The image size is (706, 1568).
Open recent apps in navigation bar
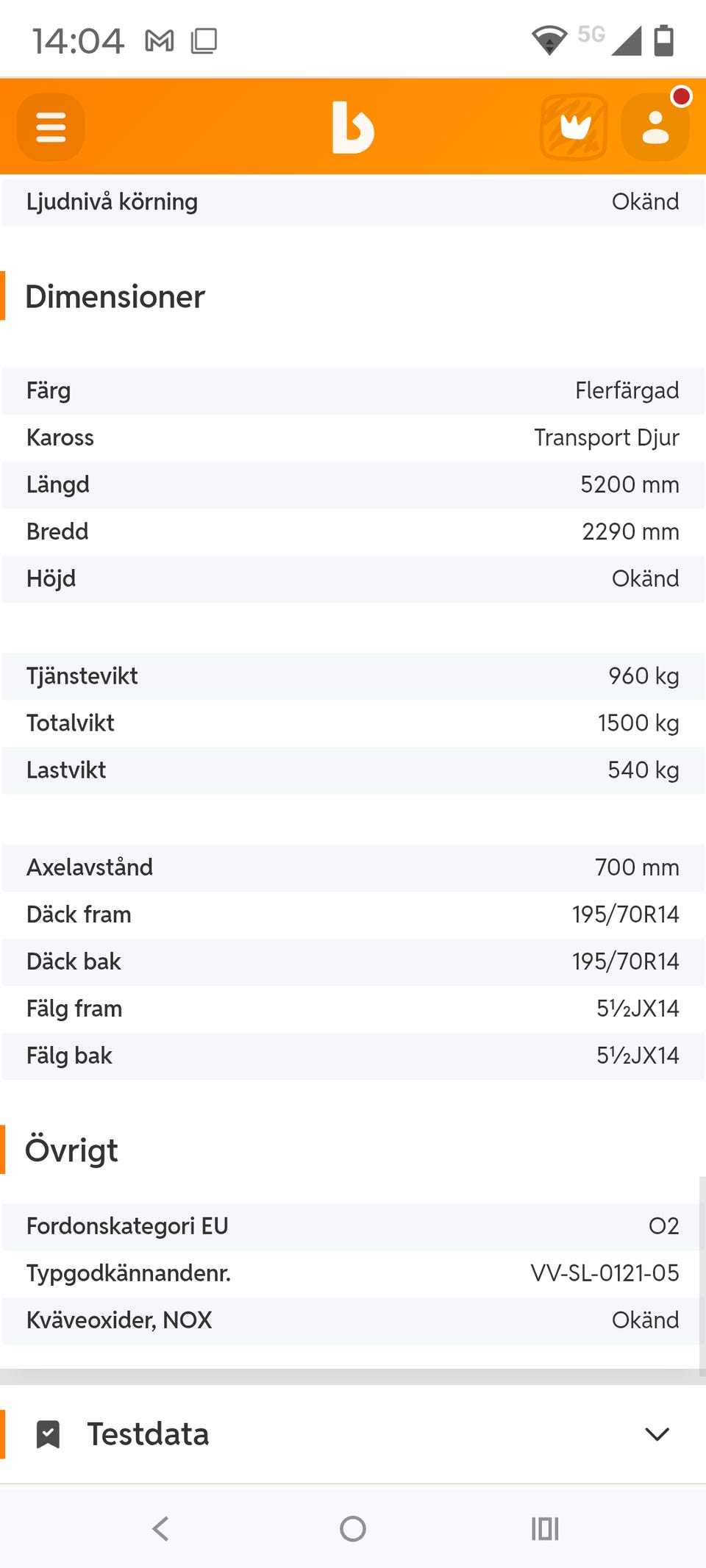545,1528
